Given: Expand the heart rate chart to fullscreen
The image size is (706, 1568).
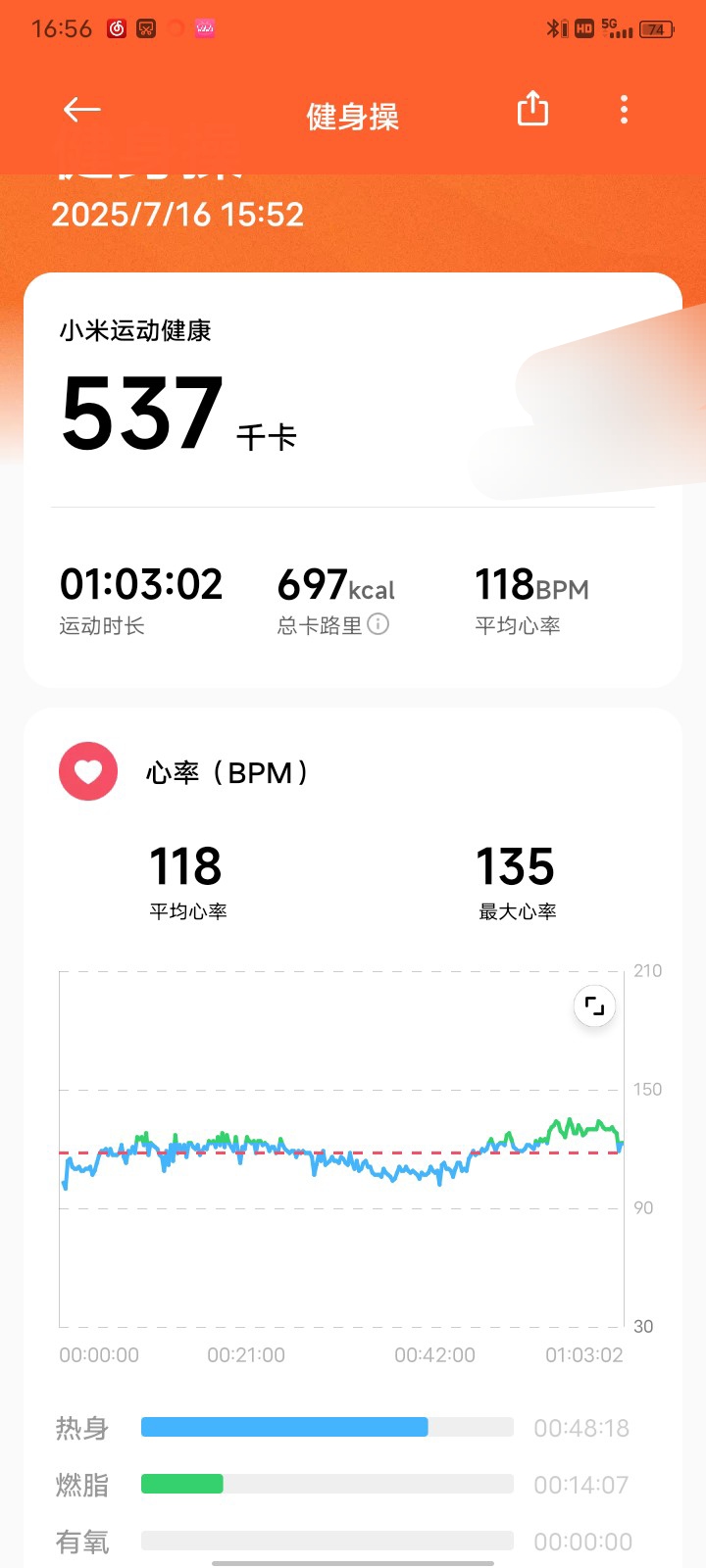Looking at the screenshot, I should pyautogui.click(x=594, y=1005).
